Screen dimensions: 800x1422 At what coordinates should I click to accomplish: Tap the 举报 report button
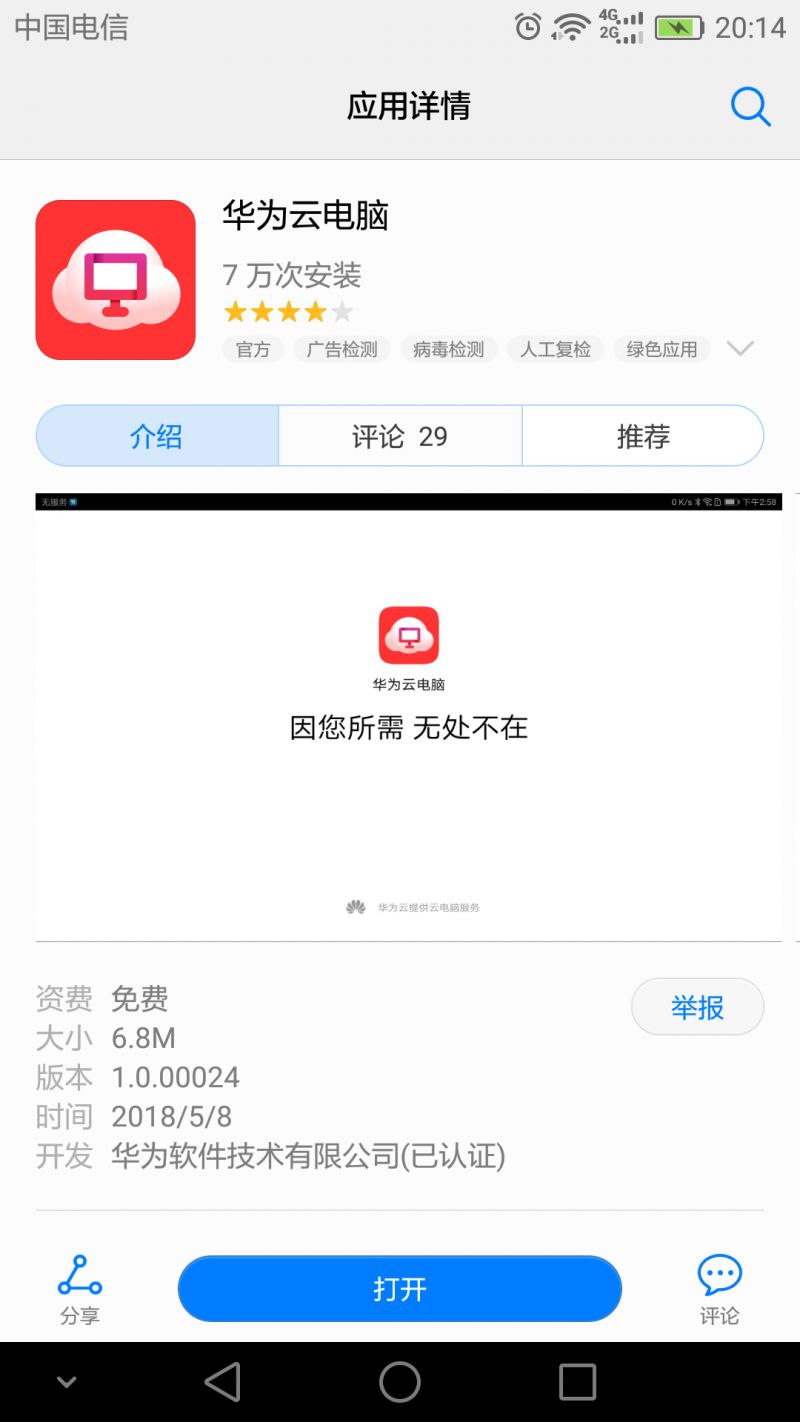(697, 1007)
